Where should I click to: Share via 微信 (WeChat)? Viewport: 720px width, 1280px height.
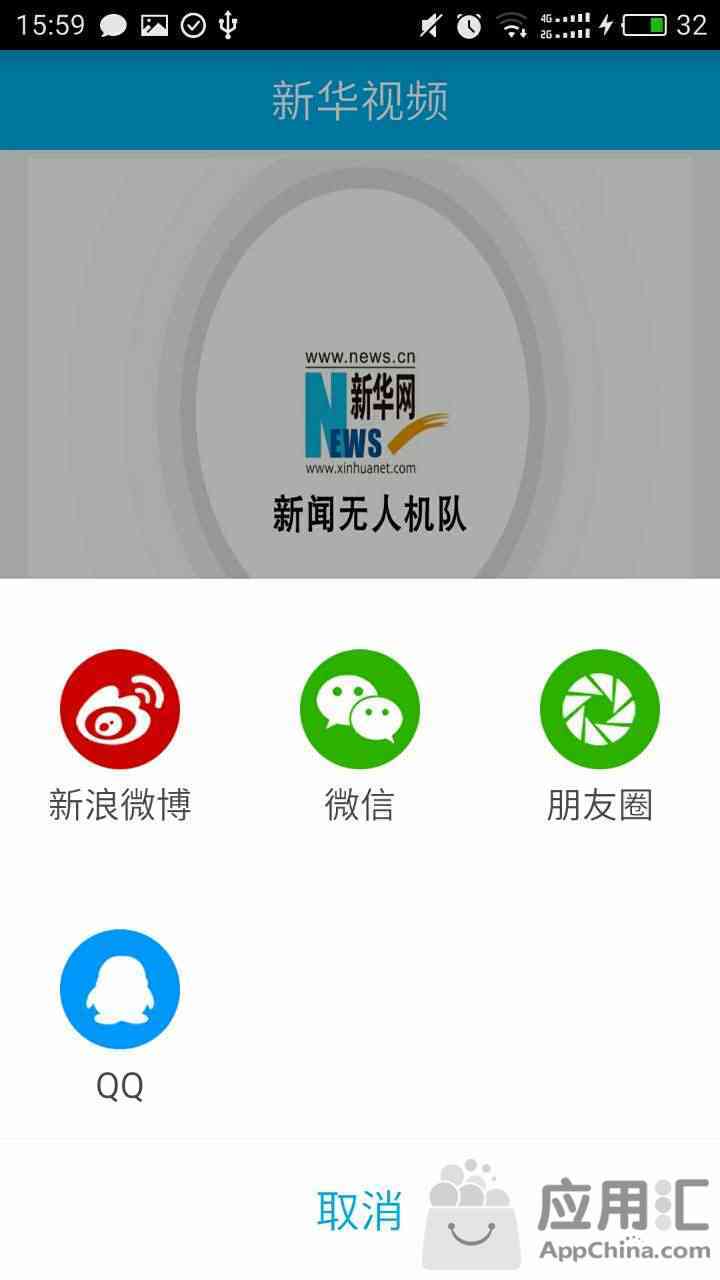pos(360,710)
